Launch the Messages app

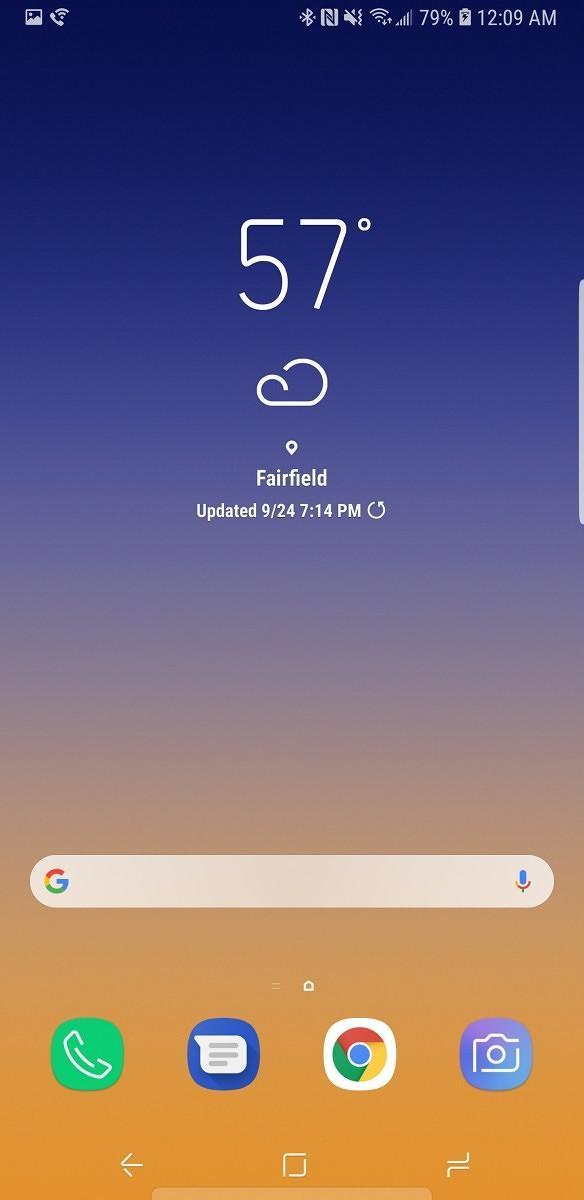click(224, 1054)
